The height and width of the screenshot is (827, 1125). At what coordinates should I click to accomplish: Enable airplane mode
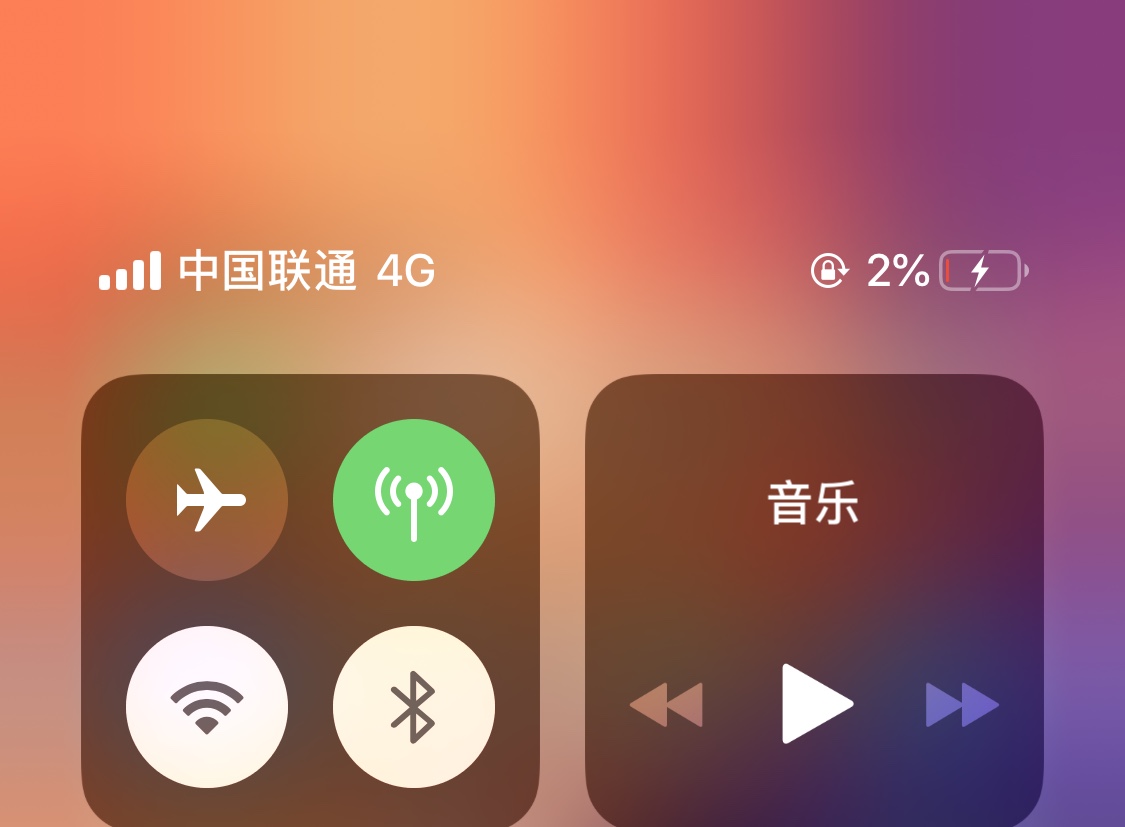coord(207,500)
